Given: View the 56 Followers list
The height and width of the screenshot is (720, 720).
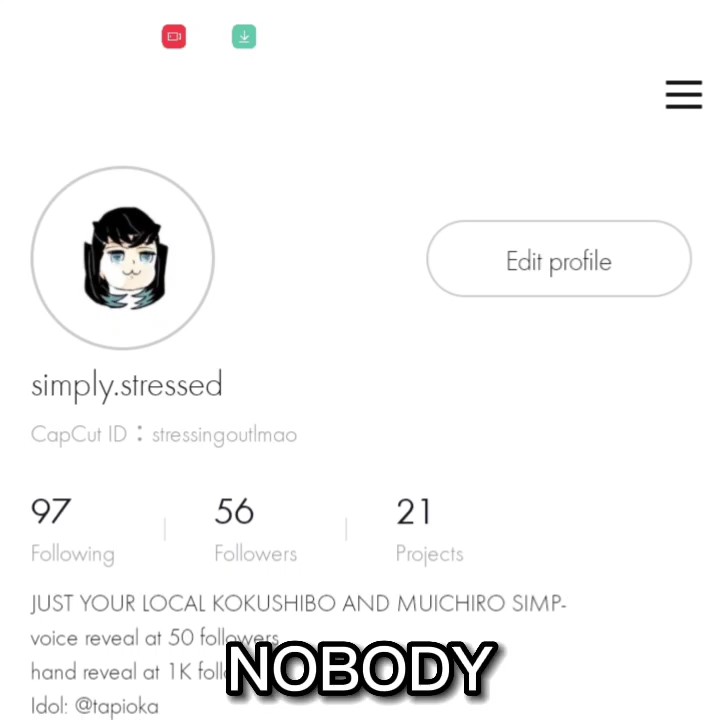Looking at the screenshot, I should point(255,531).
